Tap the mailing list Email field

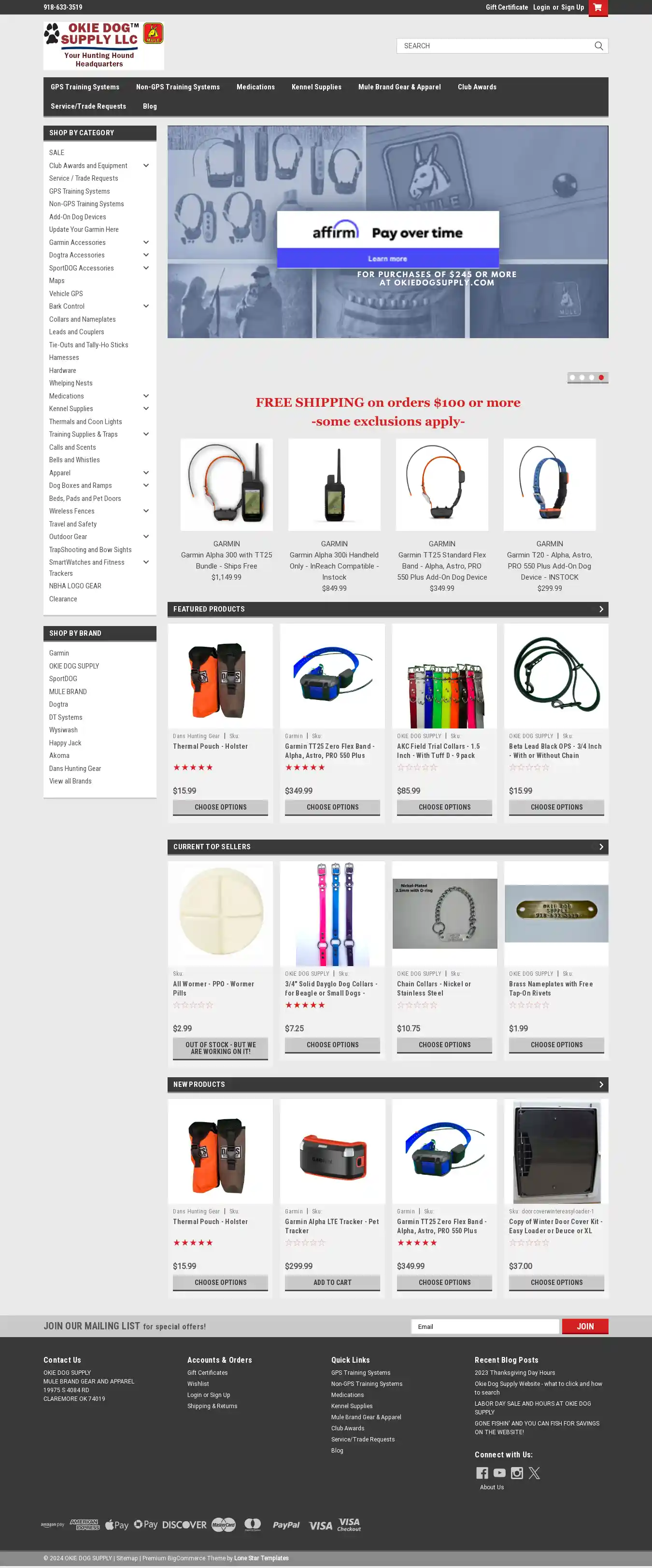(x=484, y=1326)
